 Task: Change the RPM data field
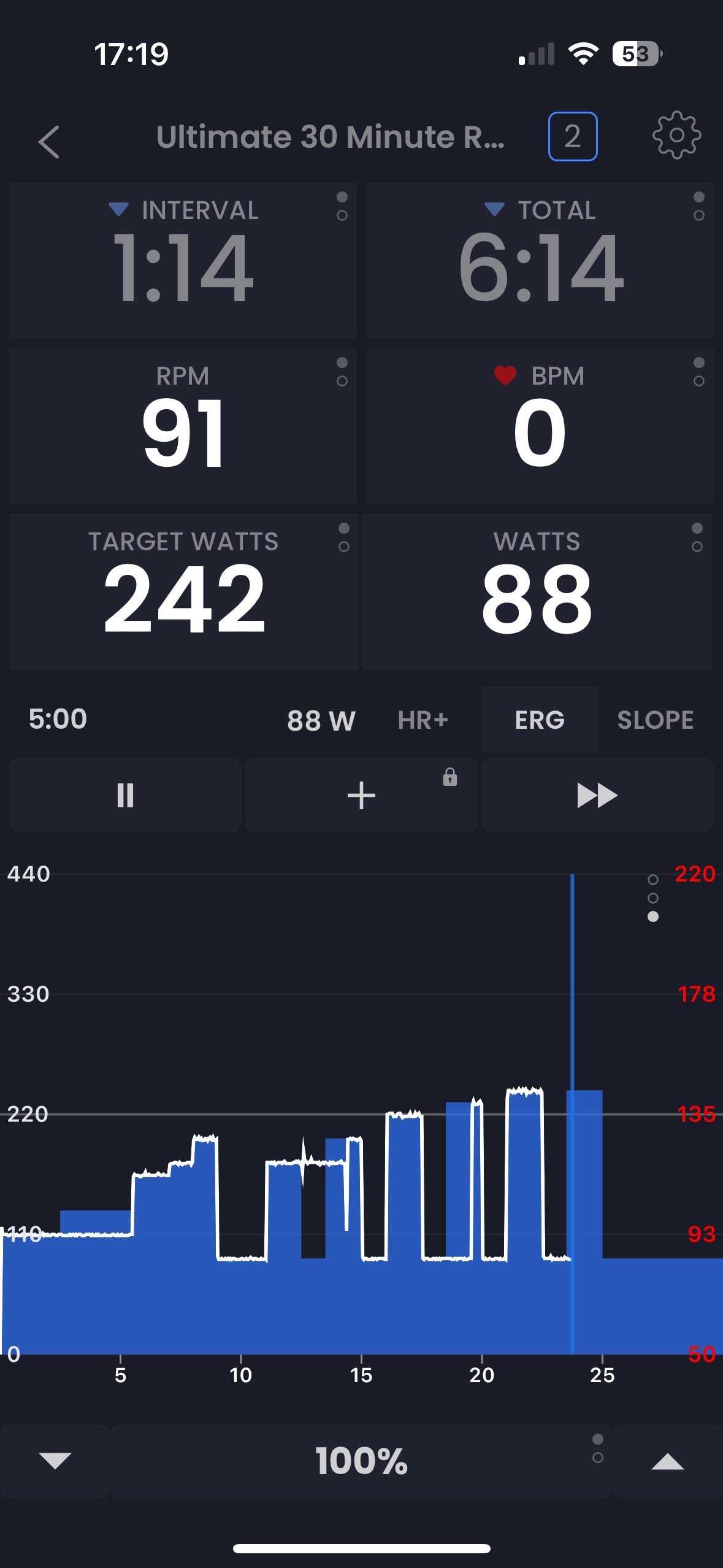[x=183, y=426]
